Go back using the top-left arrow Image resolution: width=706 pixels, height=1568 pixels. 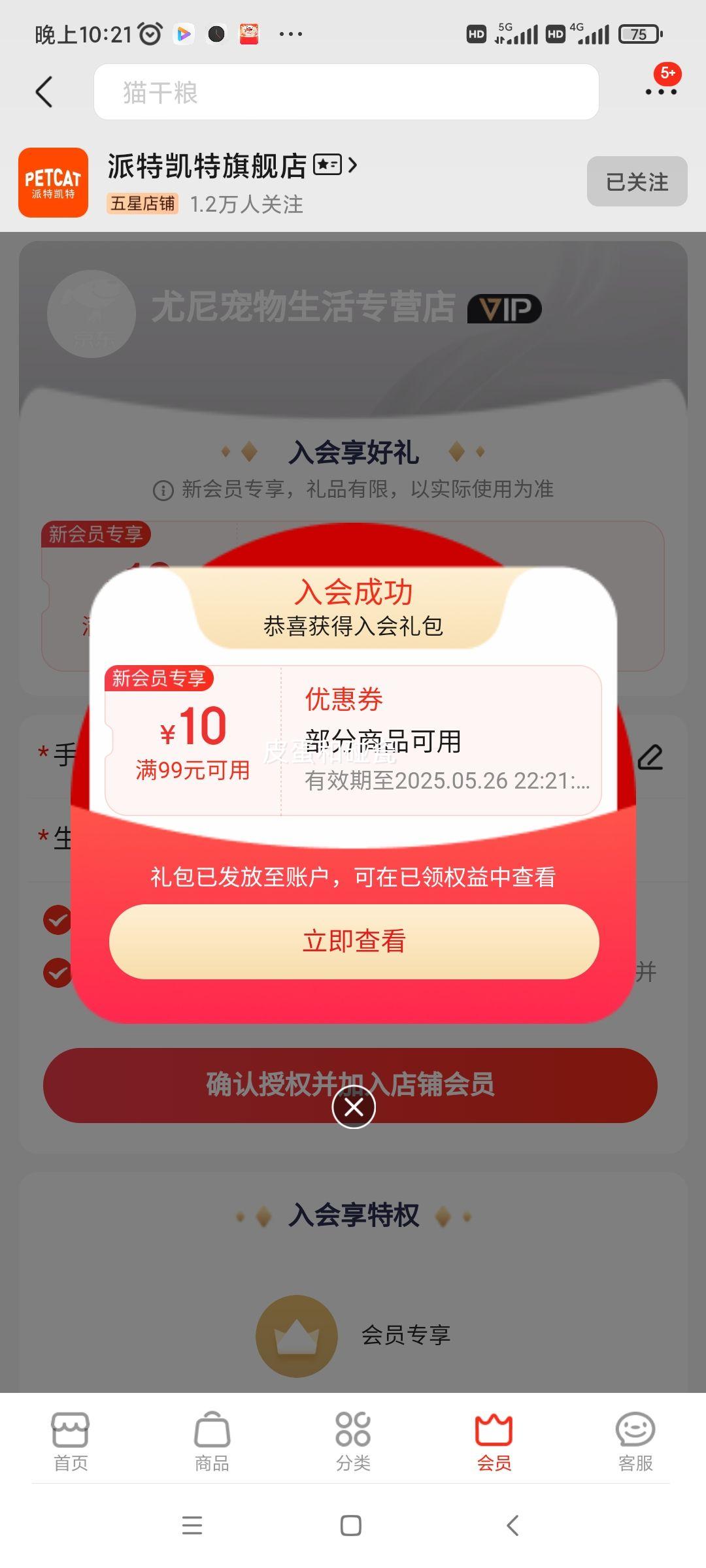44,91
